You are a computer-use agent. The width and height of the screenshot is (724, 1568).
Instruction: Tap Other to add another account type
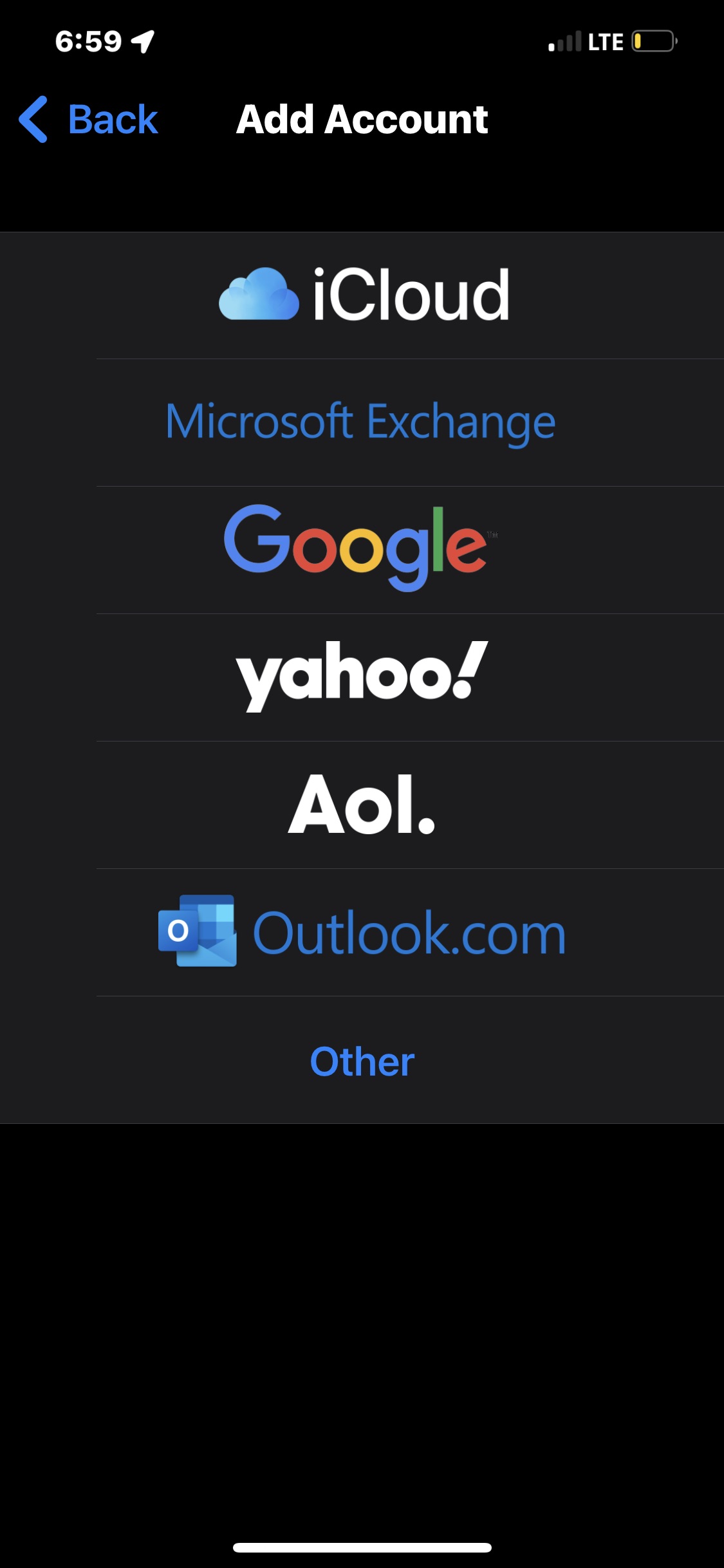tap(362, 1061)
